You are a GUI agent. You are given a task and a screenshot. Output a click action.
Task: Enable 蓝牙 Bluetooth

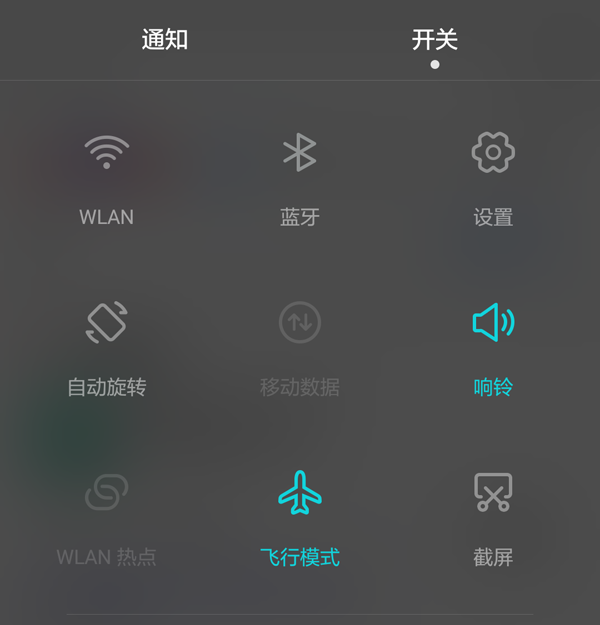(x=299, y=153)
